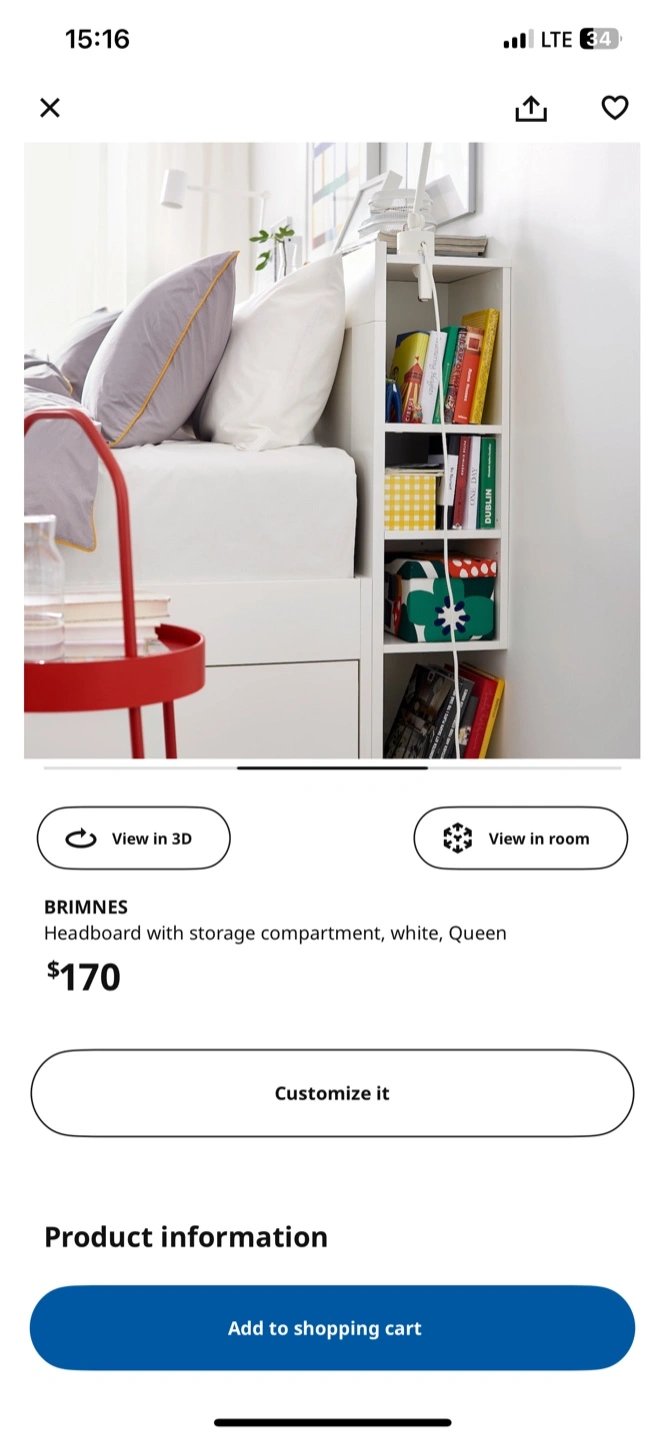Close the product page
The width and height of the screenshot is (665, 1440).
click(50, 108)
